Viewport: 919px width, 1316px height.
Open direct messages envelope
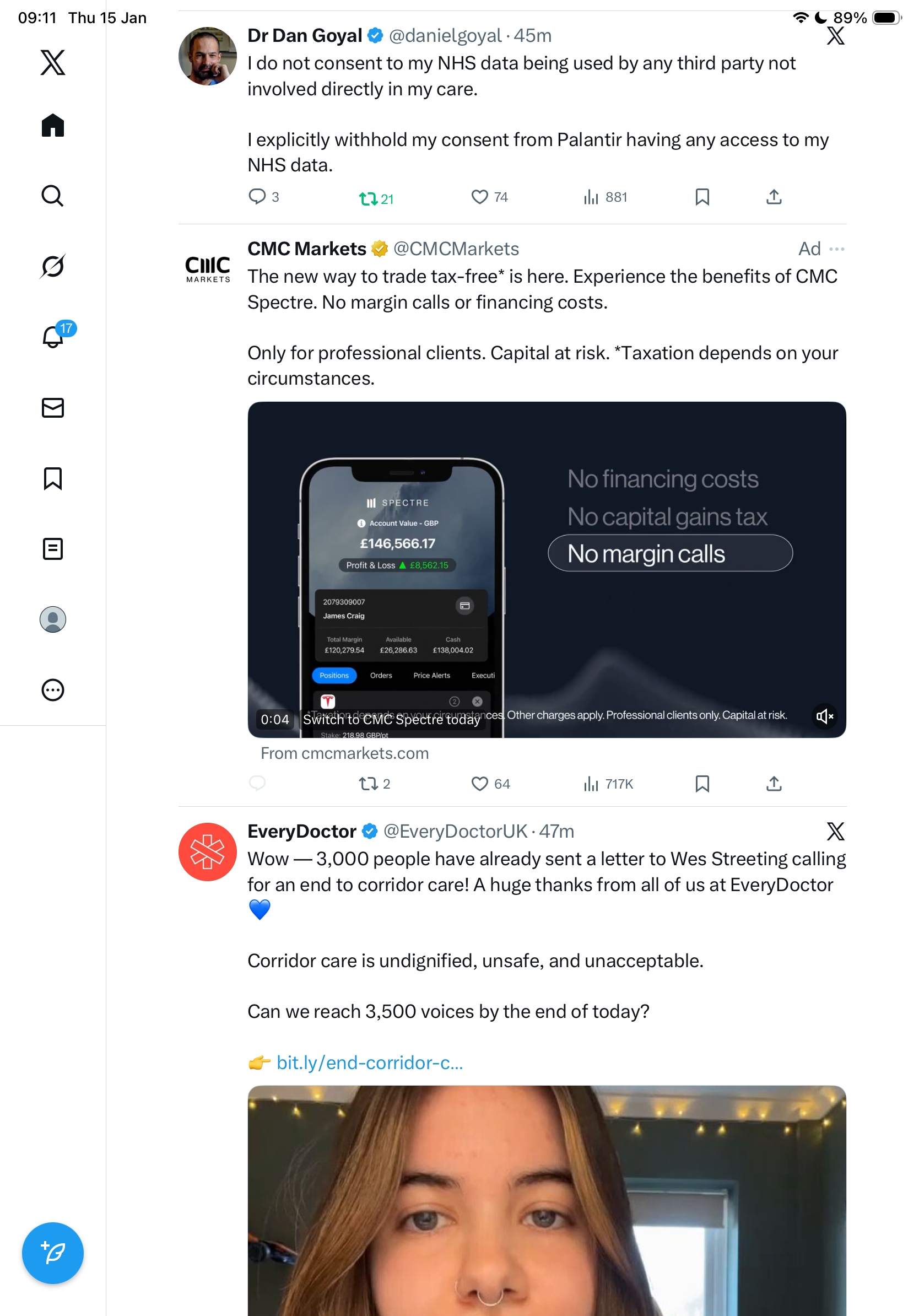click(x=53, y=407)
